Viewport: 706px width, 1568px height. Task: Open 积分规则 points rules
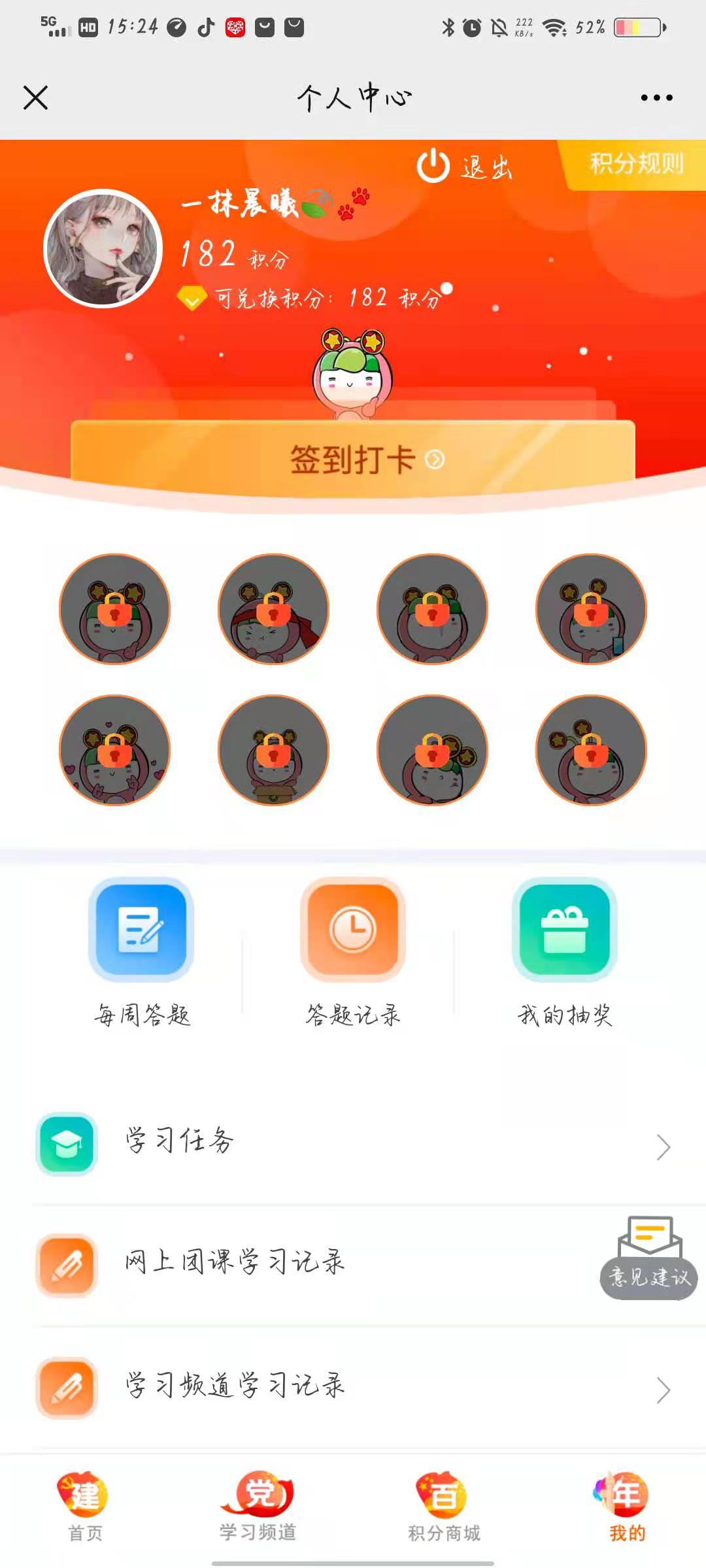635,163
